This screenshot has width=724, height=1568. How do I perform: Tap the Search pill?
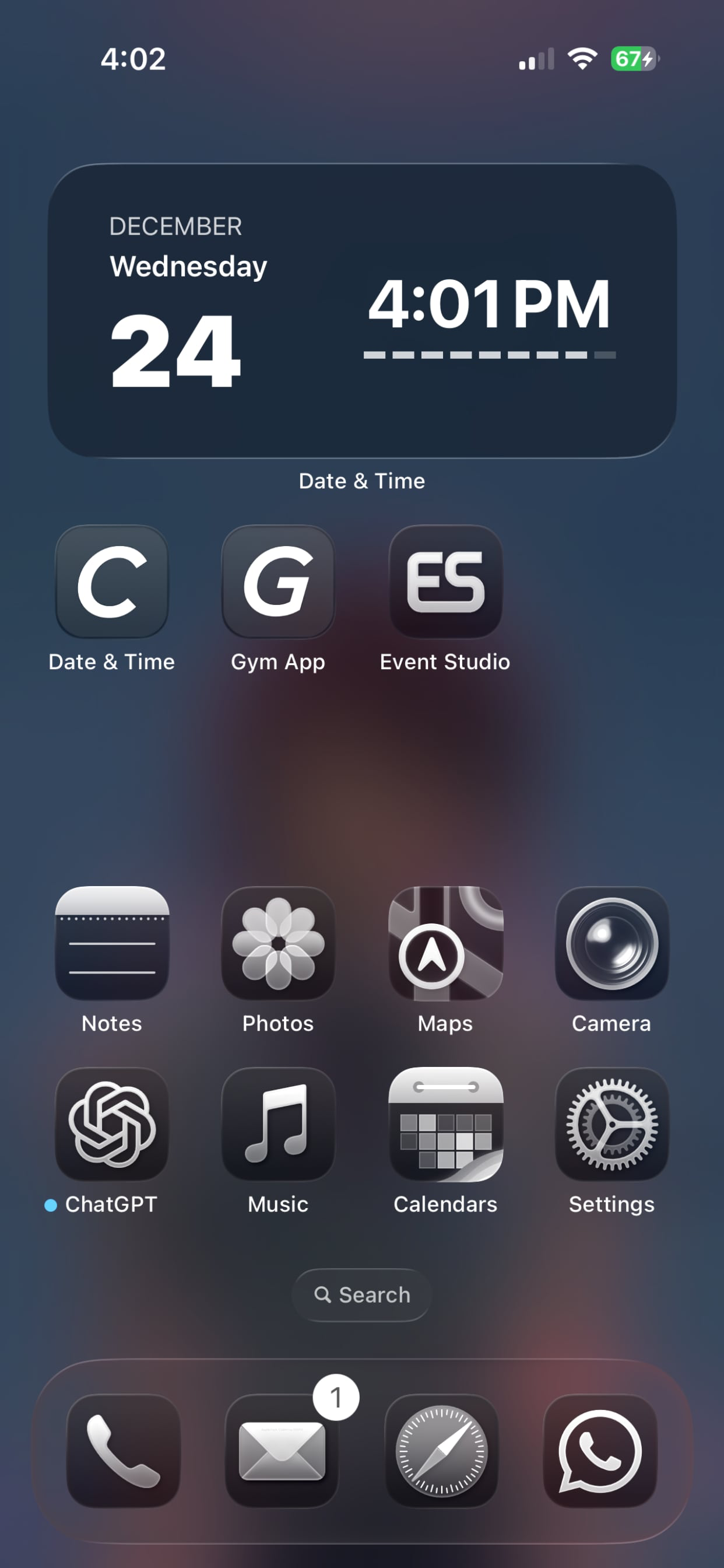pos(362,1296)
